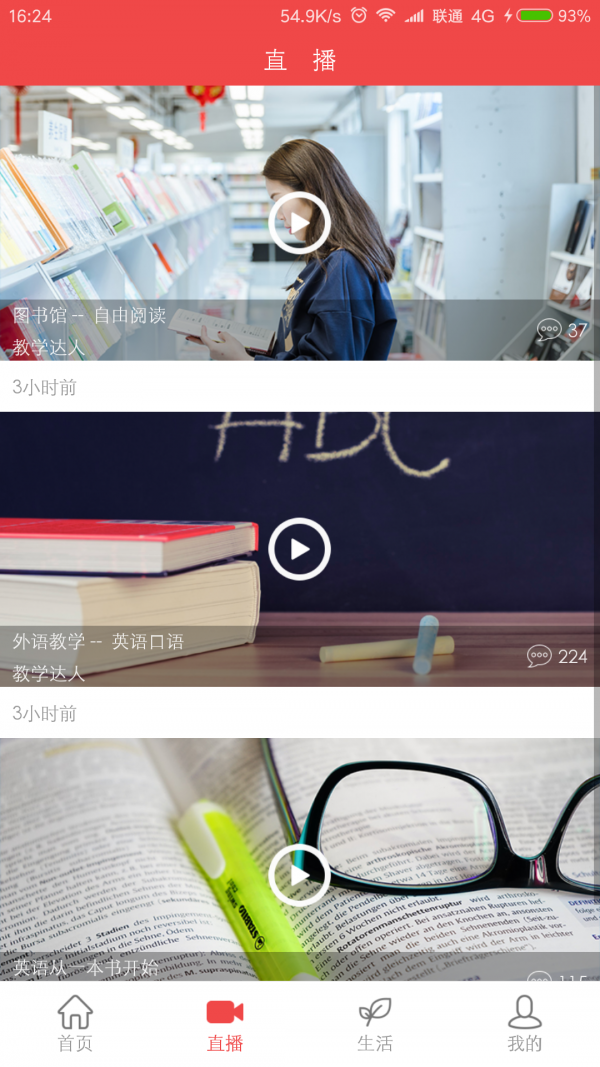Viewport: 600px width, 1067px height.
Task: Play the 英语从一本书开始 video
Action: click(299, 875)
